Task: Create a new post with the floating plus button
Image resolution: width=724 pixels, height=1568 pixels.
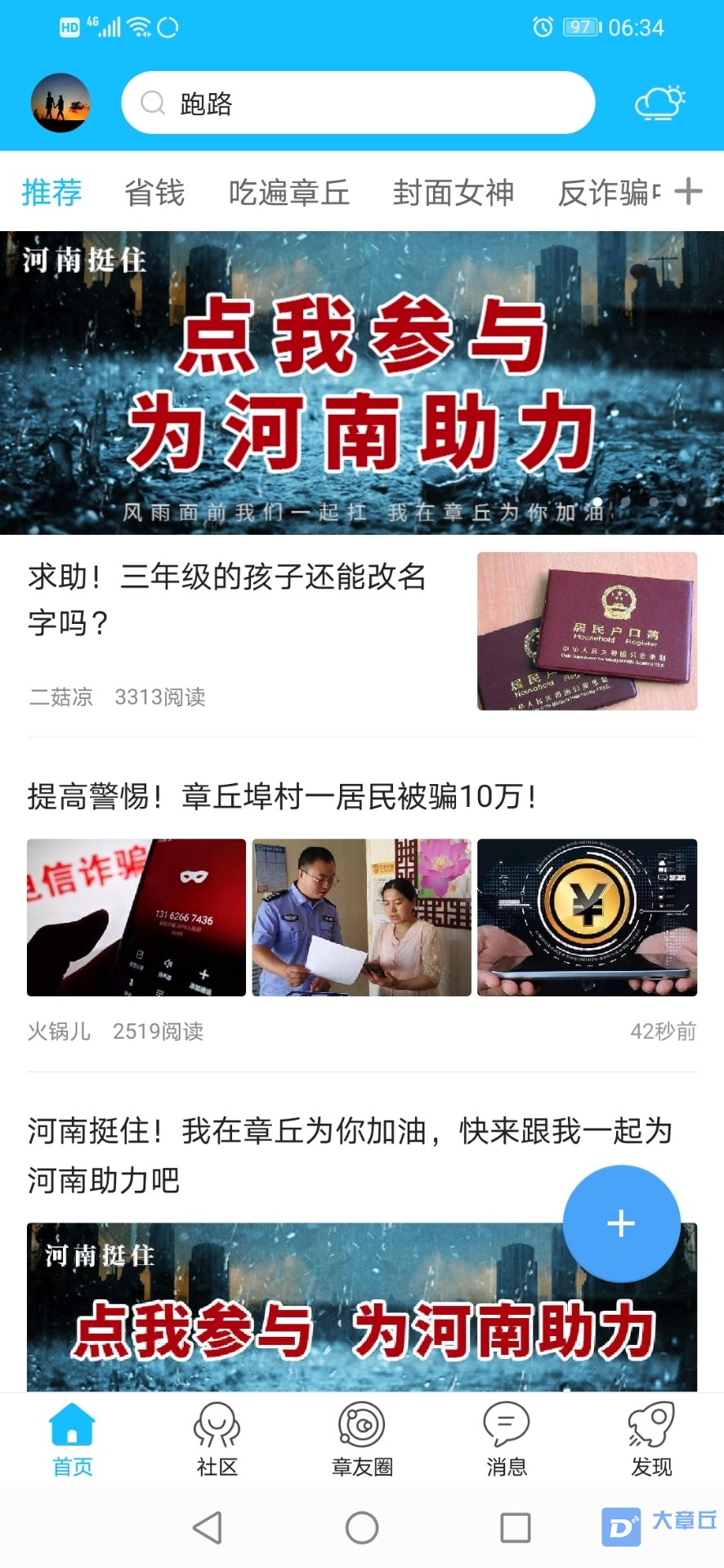Action: pos(621,1223)
